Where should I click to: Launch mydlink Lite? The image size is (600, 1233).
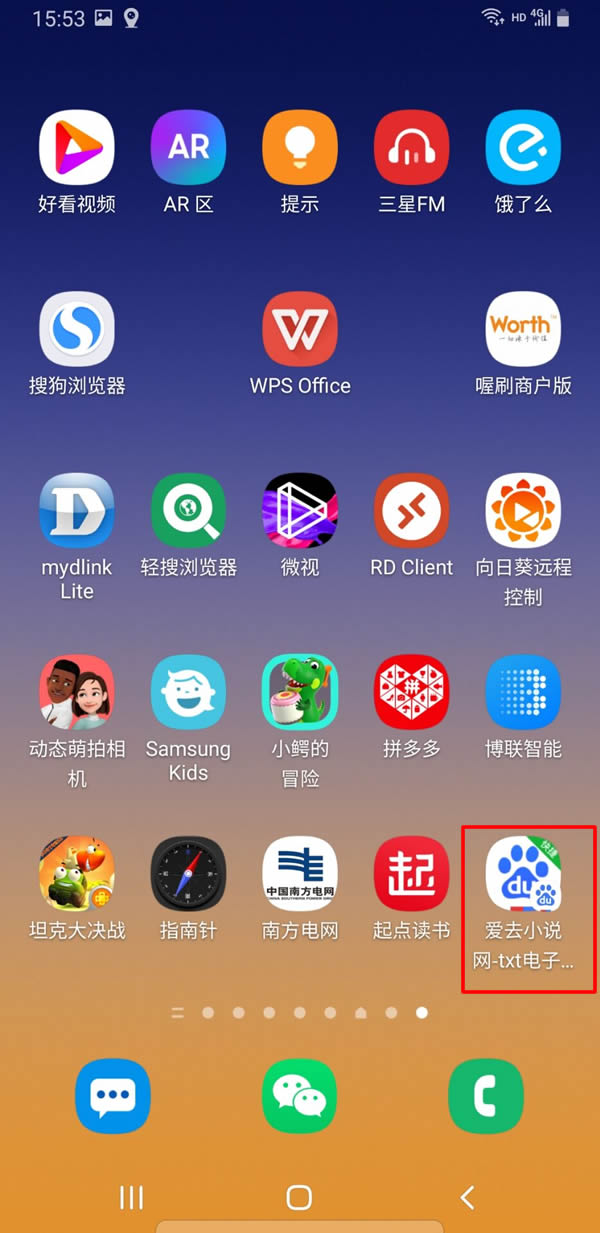[77, 511]
